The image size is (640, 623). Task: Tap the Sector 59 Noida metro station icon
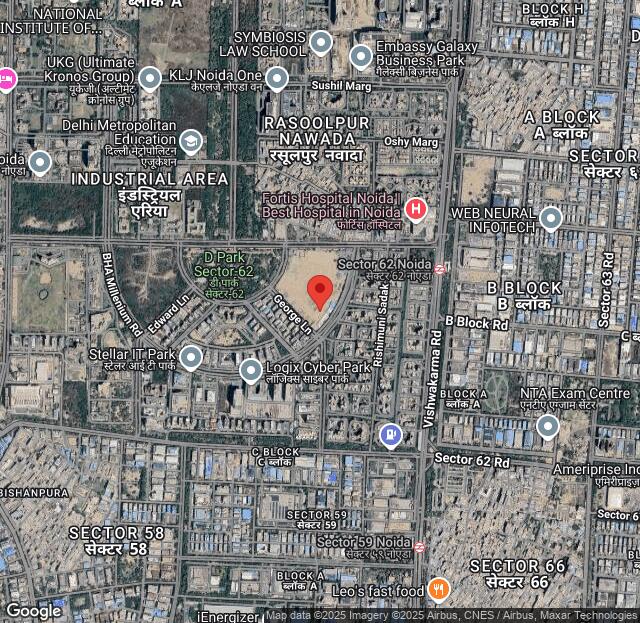pyautogui.click(x=420, y=547)
